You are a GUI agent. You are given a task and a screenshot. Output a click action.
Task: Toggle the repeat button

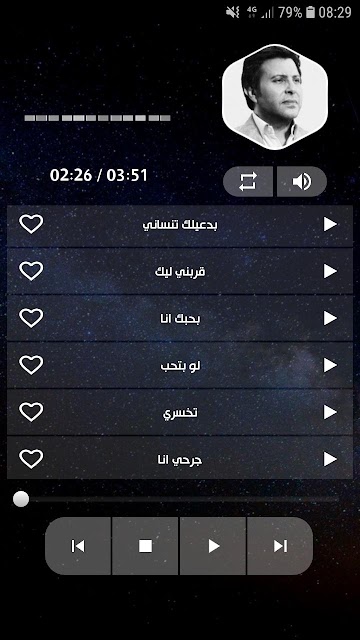(x=248, y=181)
